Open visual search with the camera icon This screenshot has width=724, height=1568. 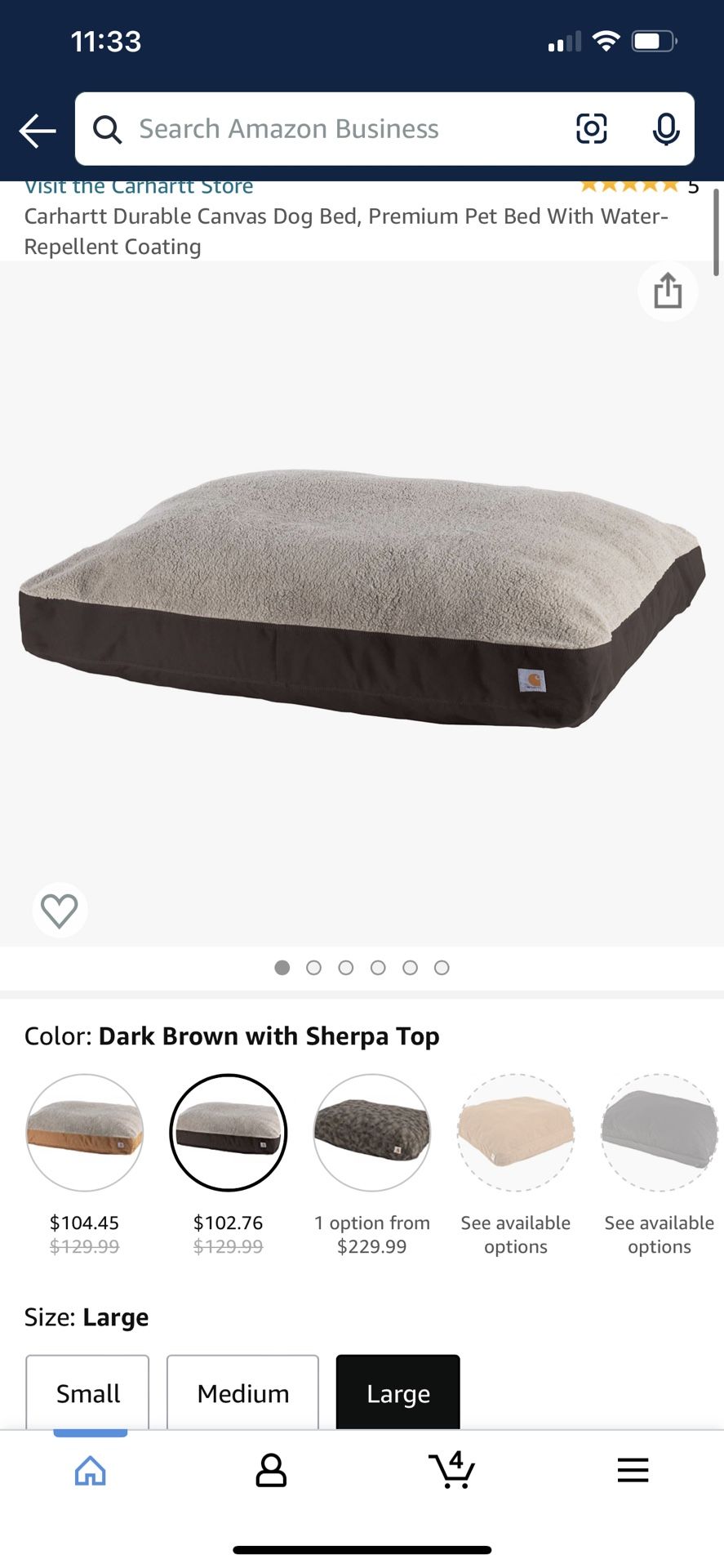[591, 128]
